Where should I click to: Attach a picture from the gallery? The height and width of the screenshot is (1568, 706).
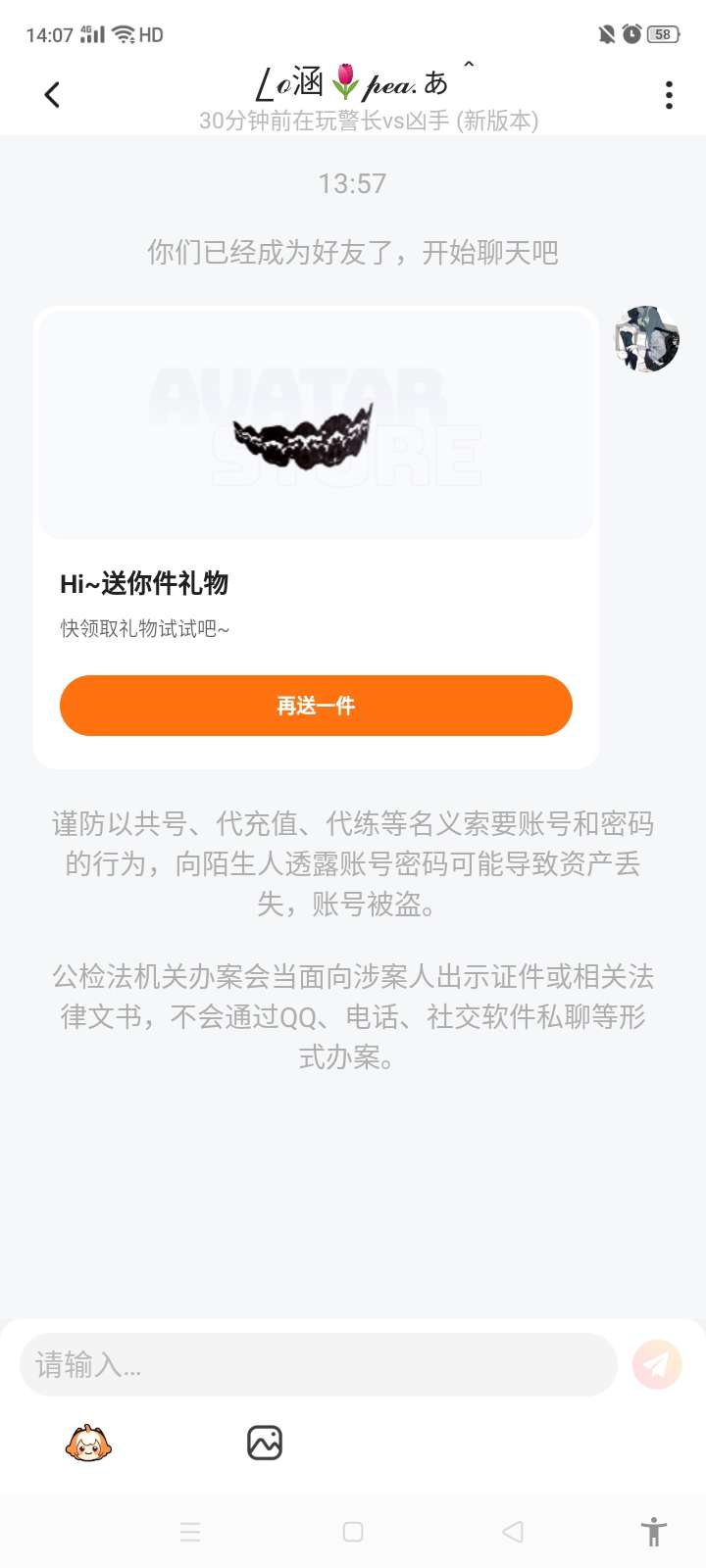pyautogui.click(x=265, y=1444)
